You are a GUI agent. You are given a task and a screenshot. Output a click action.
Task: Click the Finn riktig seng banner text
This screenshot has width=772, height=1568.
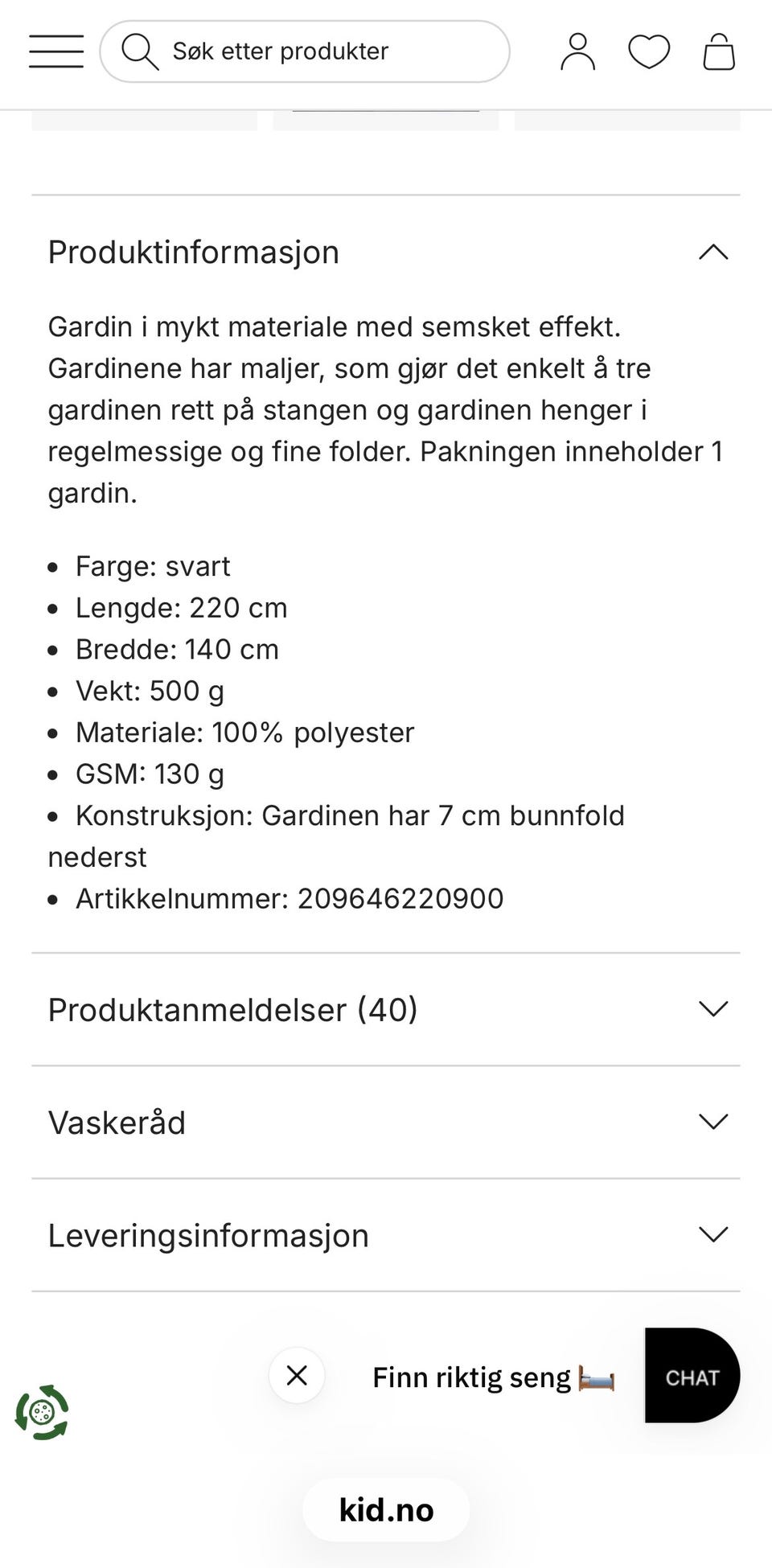click(470, 1377)
